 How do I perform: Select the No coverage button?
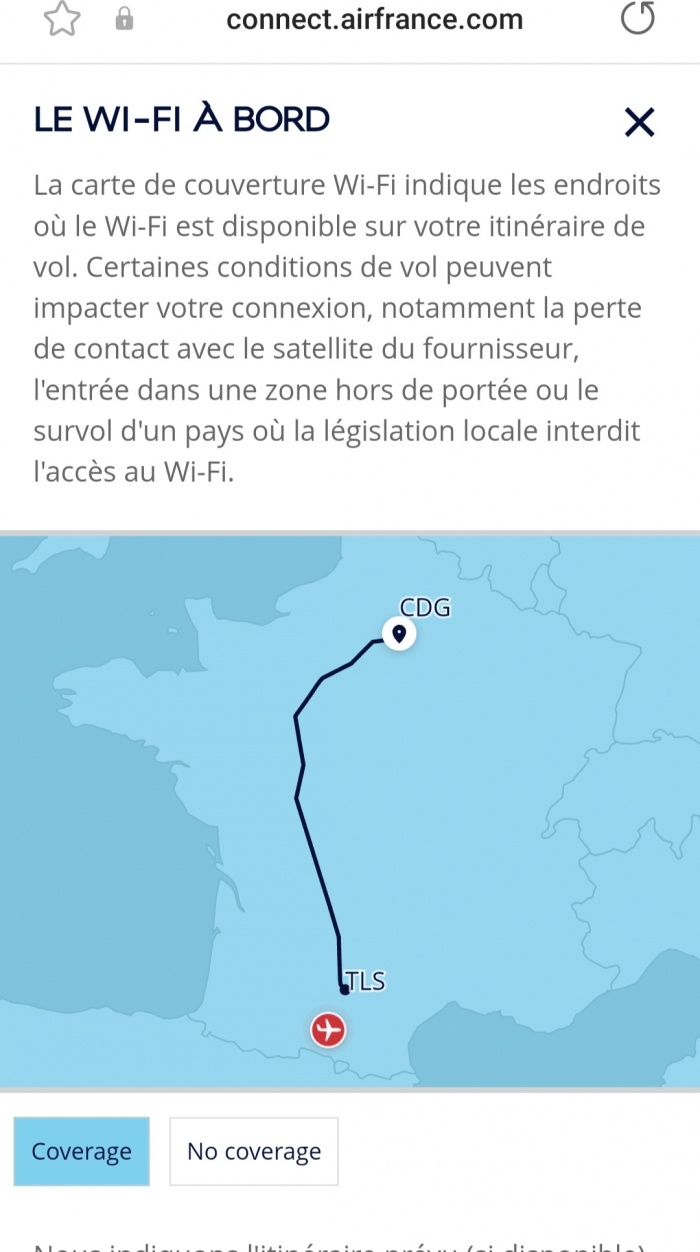click(254, 1151)
